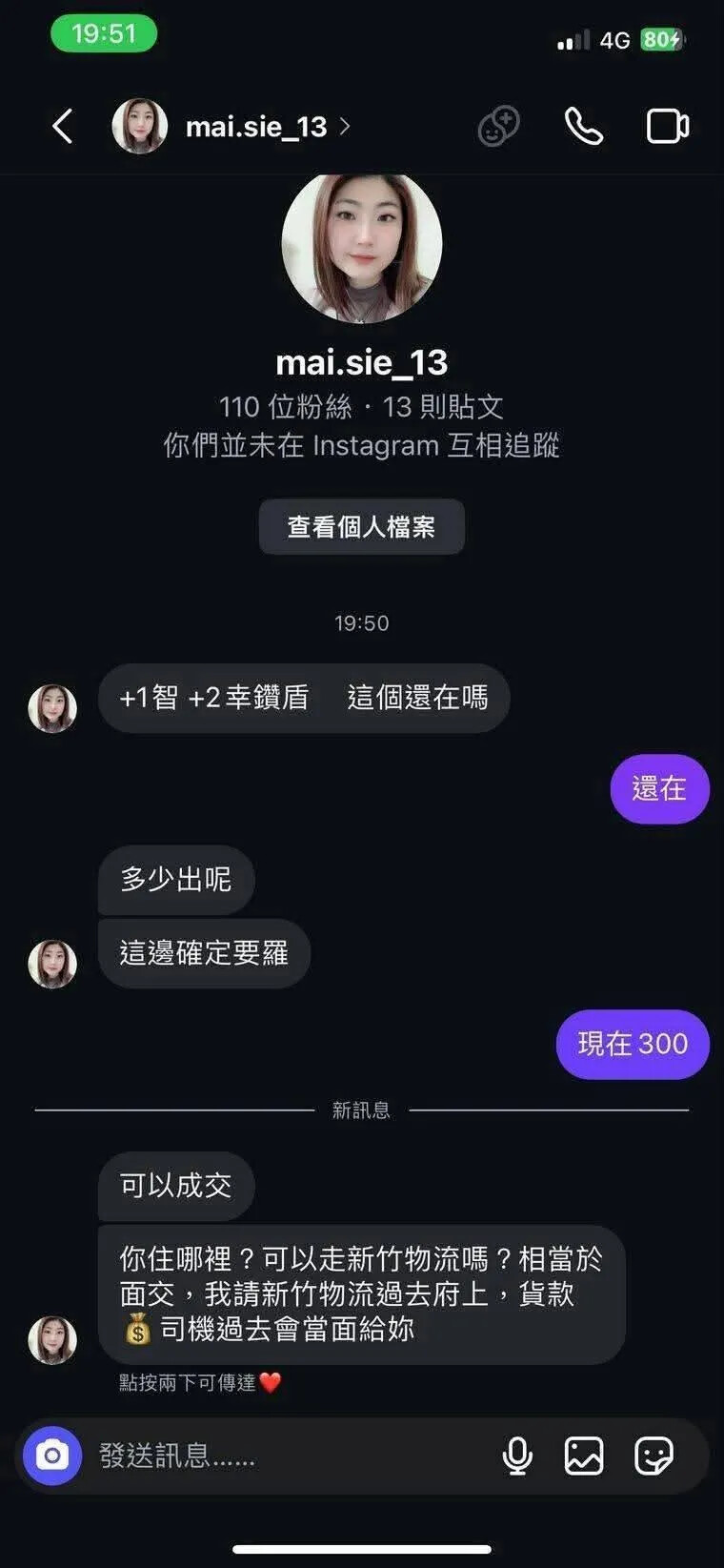Screen dimensions: 724x1568
Task: Open the camera from the message bar
Action: [x=52, y=1456]
